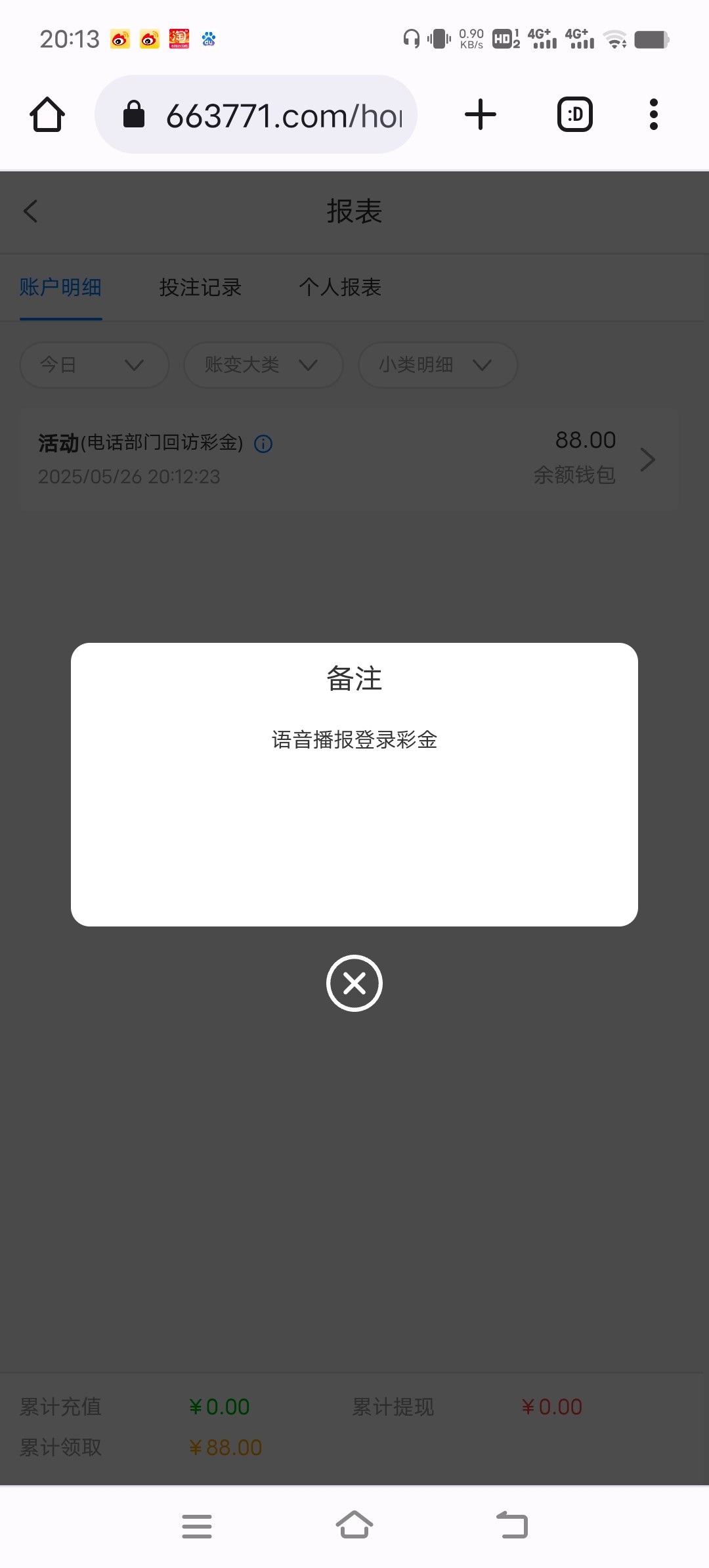The width and height of the screenshot is (709, 1568).
Task: Open the browser overflow menu
Action: [x=653, y=115]
